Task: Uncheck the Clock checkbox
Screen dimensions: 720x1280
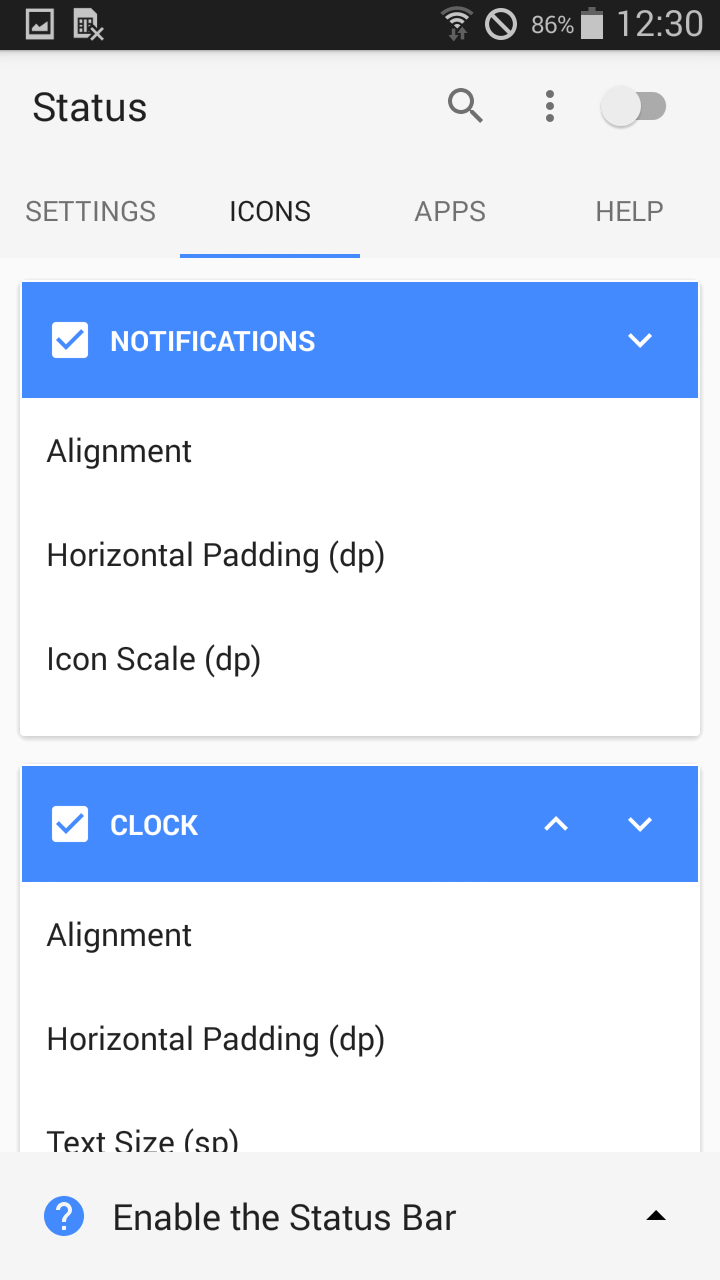Action: pos(70,825)
